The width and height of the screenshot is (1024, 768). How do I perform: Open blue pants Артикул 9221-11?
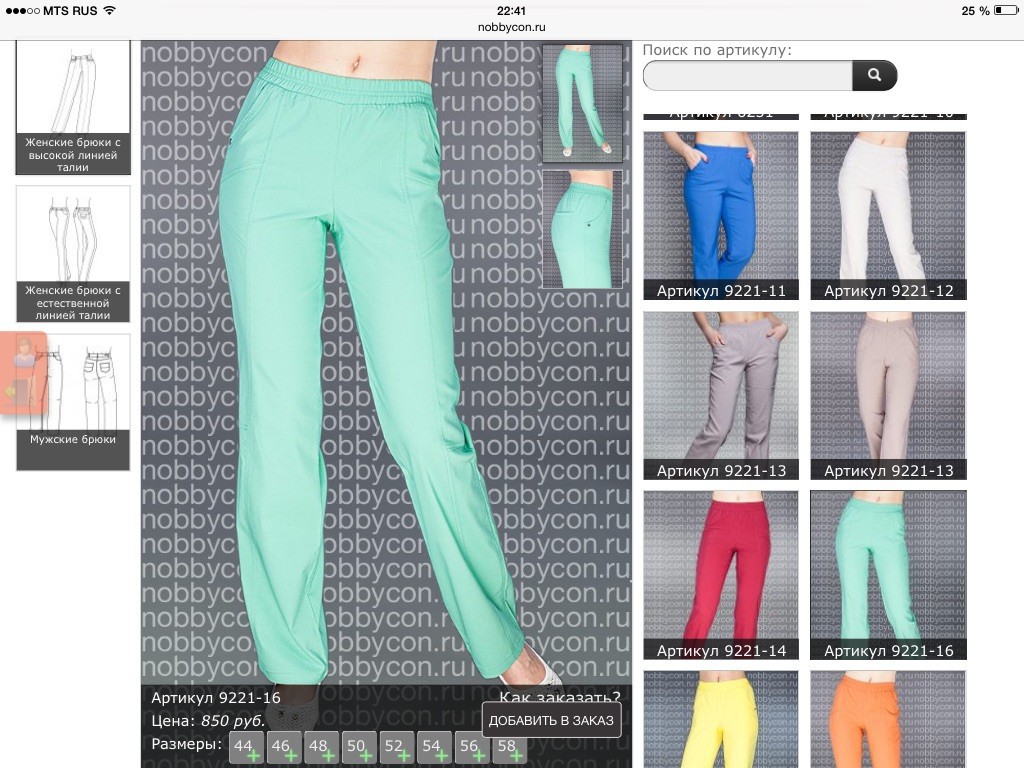pos(721,215)
